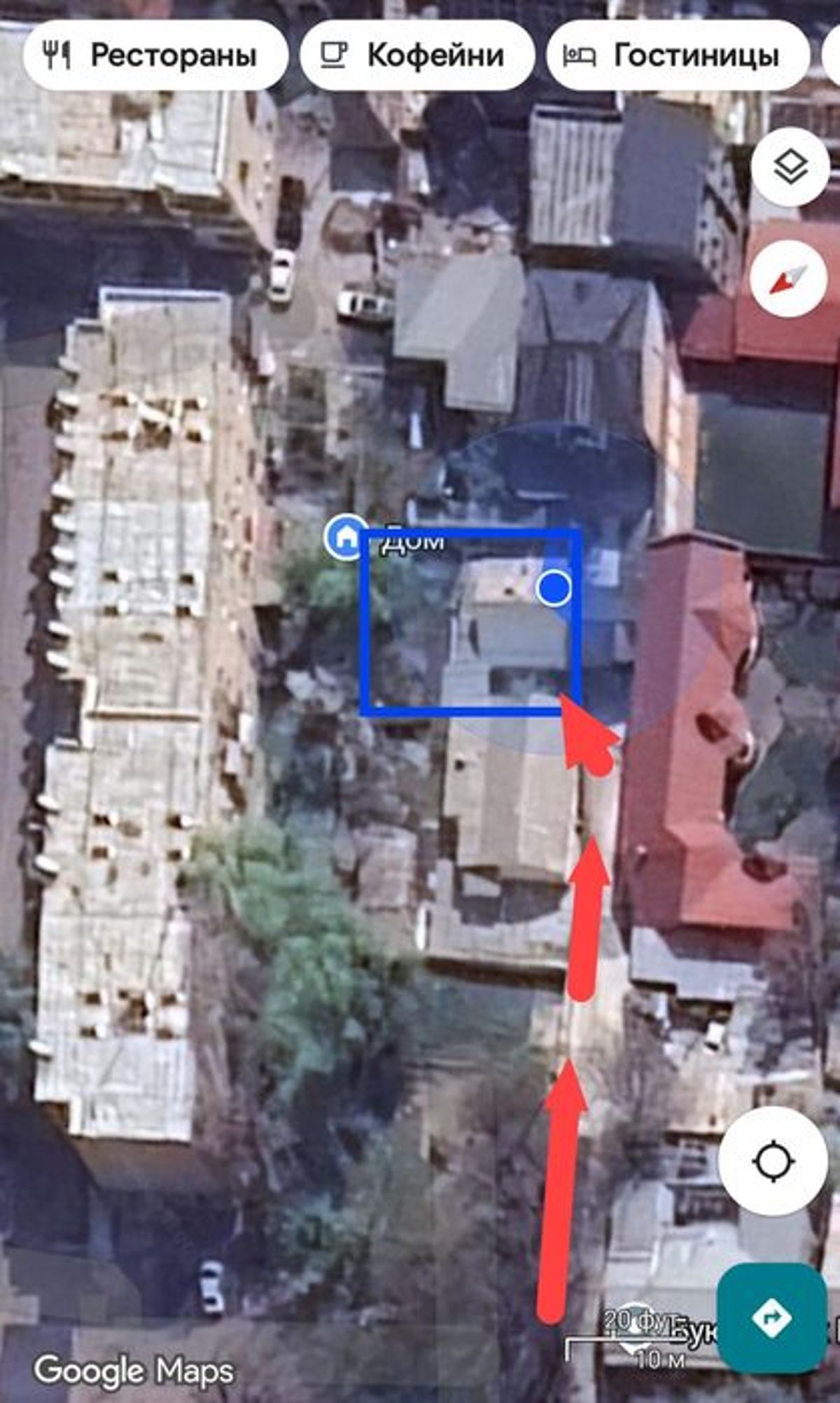
Task: Select the Рестораны filter chip
Action: (155, 55)
